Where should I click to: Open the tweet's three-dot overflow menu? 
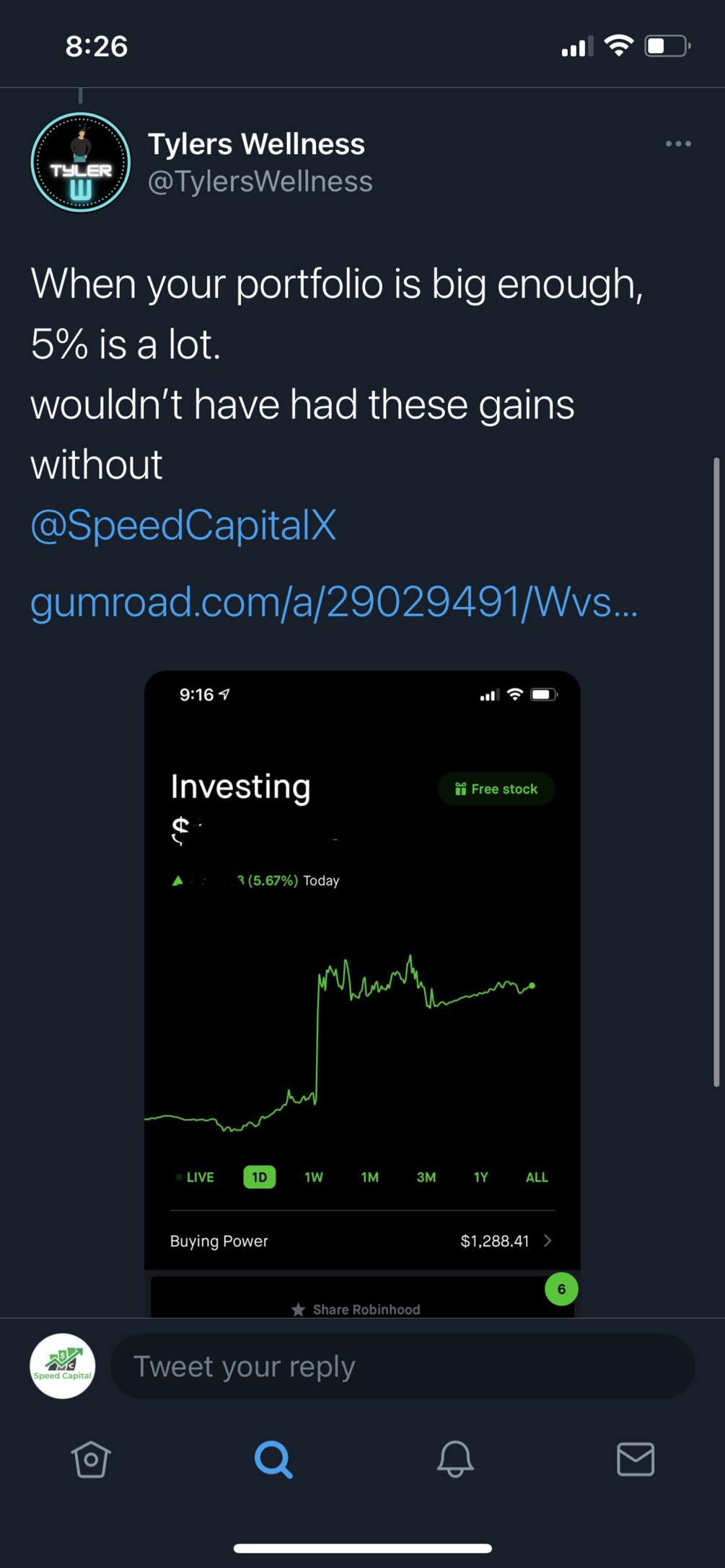pyautogui.click(x=677, y=144)
